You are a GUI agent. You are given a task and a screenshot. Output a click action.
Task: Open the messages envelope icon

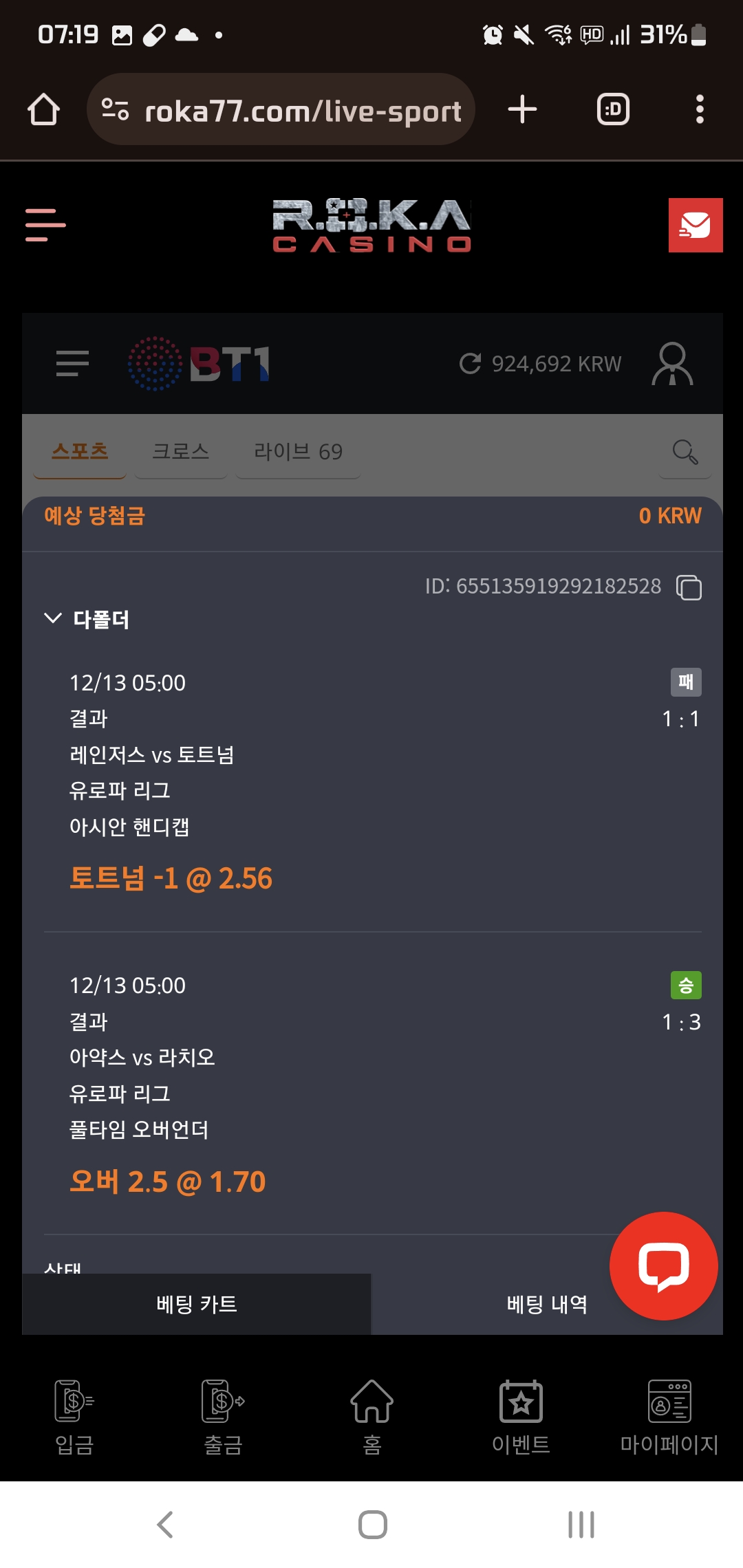(x=695, y=226)
